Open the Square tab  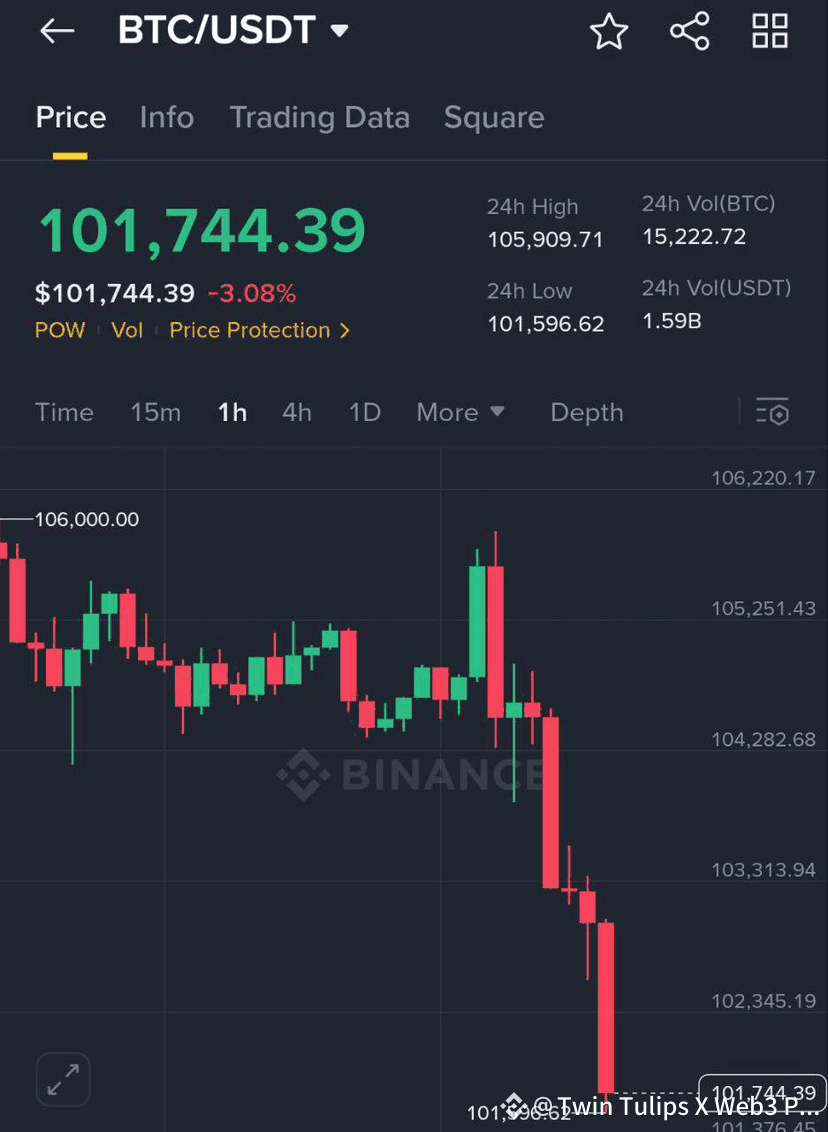[x=494, y=117]
